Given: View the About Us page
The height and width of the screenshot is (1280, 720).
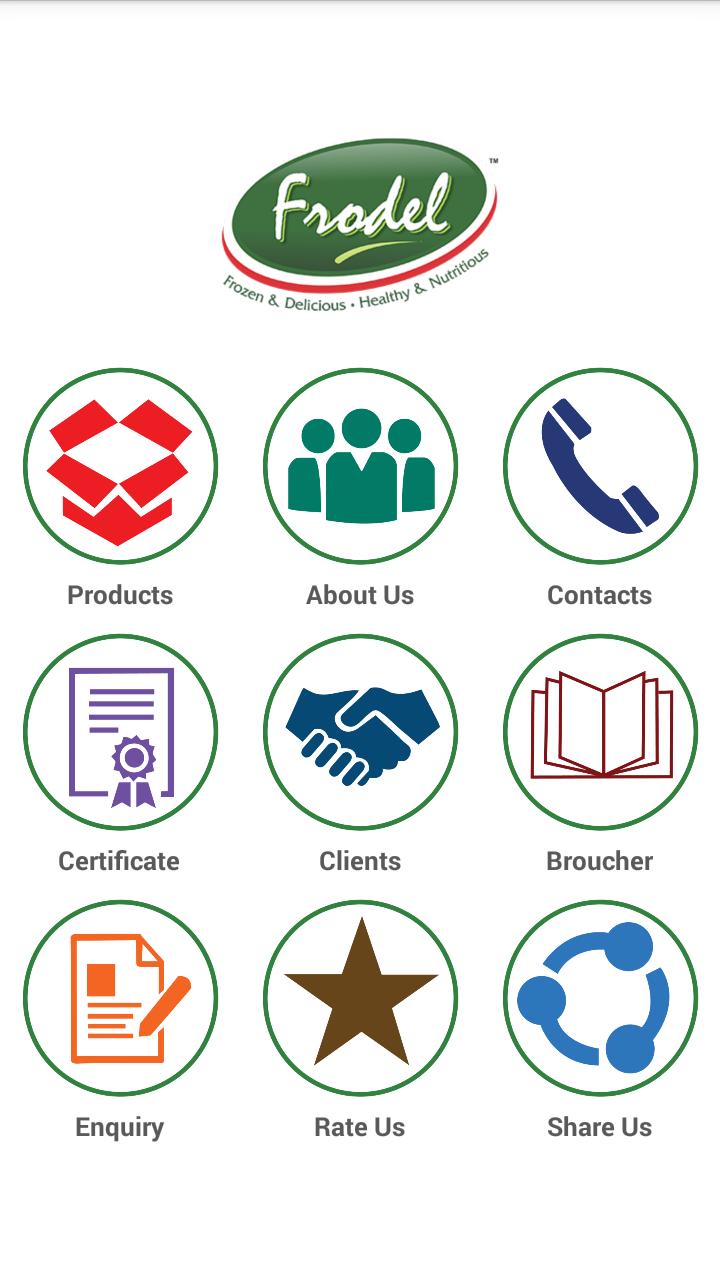Looking at the screenshot, I should tap(360, 466).
